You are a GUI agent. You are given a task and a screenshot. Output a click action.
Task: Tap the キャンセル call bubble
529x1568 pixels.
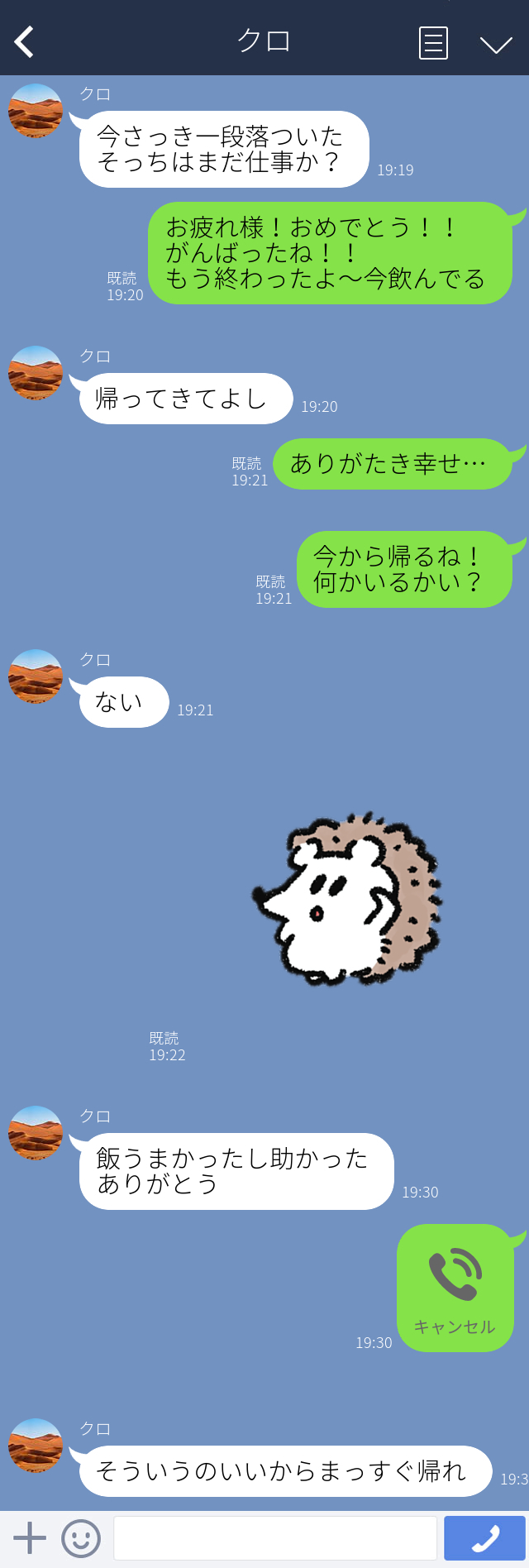point(455,1288)
